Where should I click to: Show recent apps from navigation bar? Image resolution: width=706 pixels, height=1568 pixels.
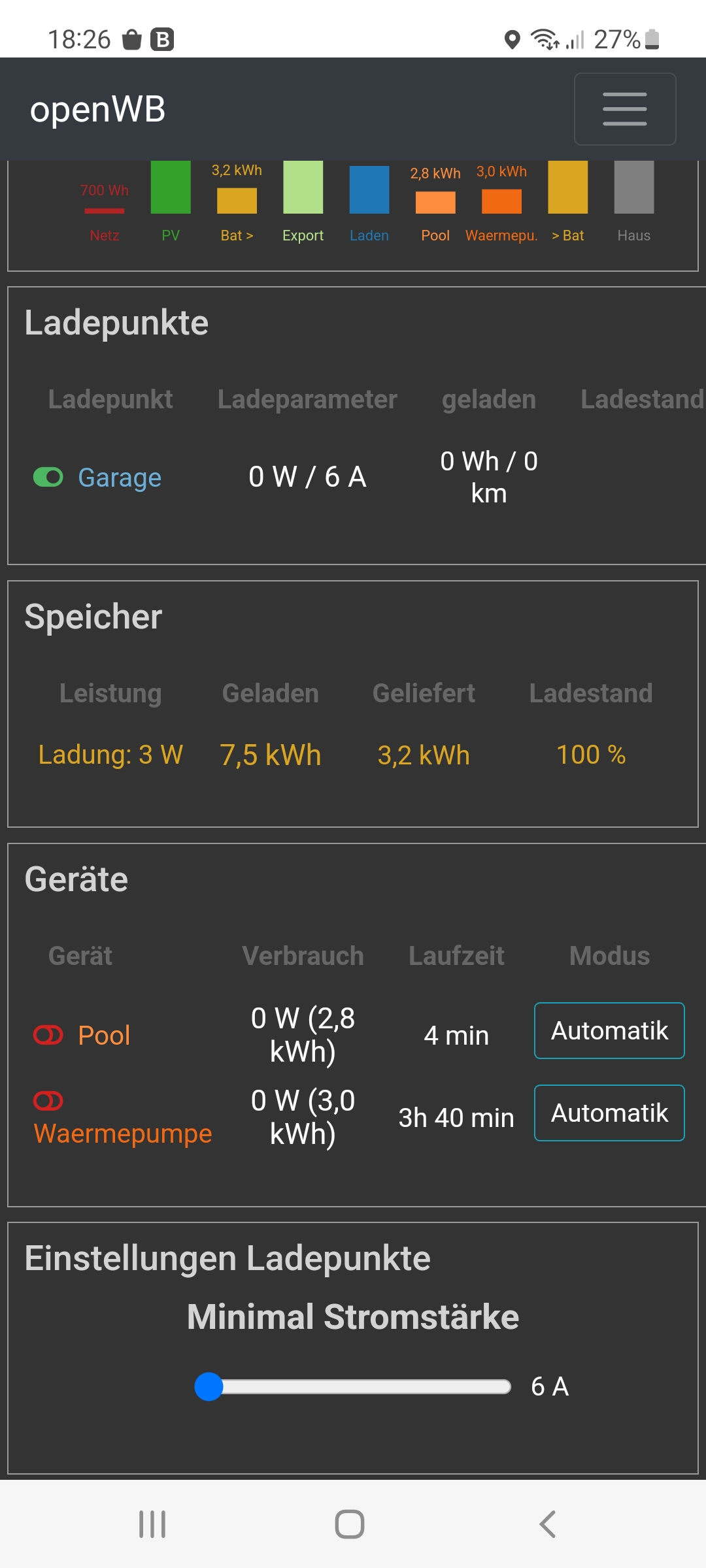tap(152, 1524)
